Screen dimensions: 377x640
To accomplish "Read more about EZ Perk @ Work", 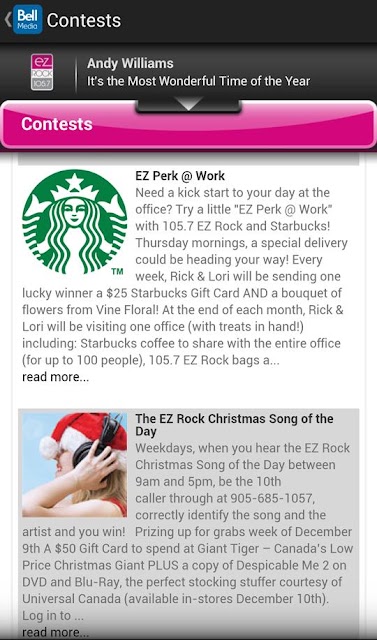I will coord(55,377).
